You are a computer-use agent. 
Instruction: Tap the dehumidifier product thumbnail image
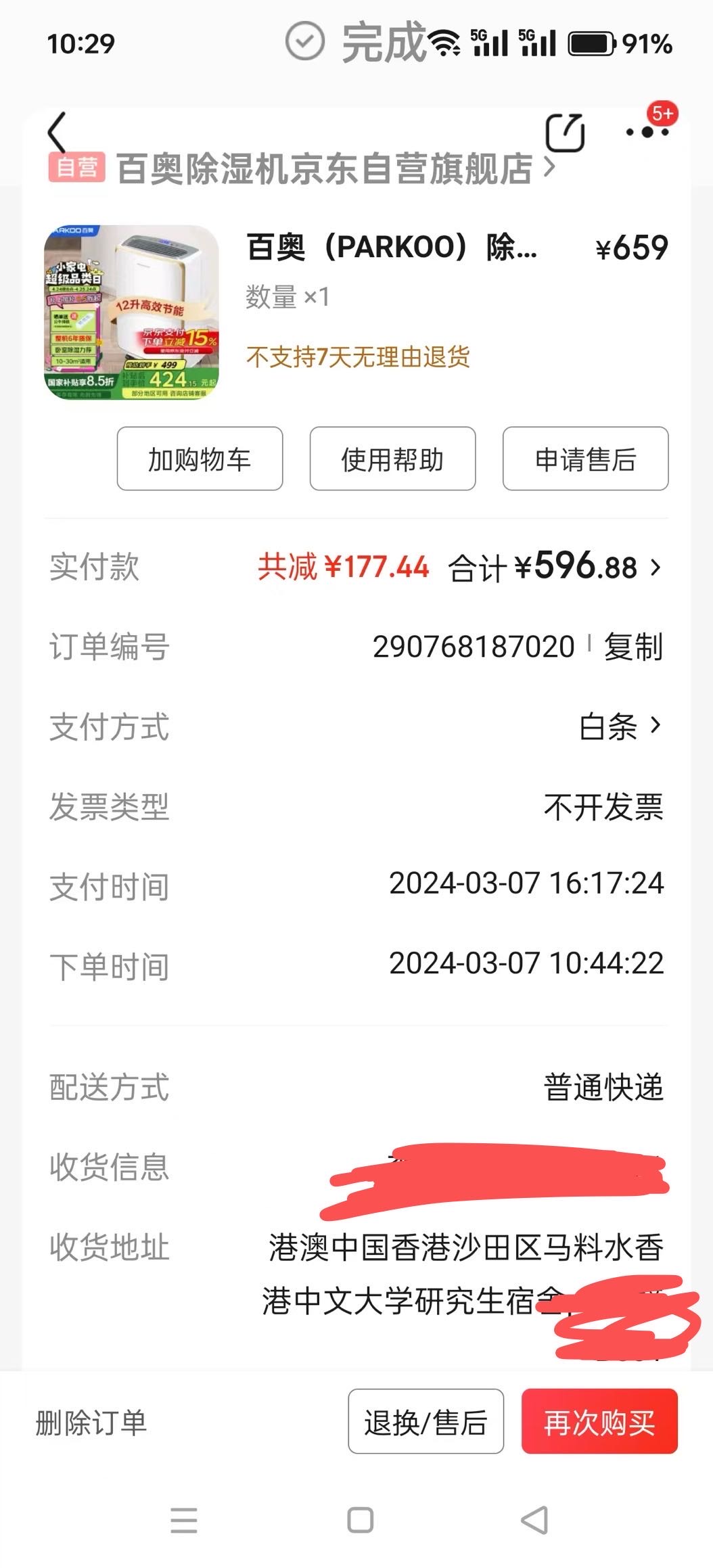(133, 311)
